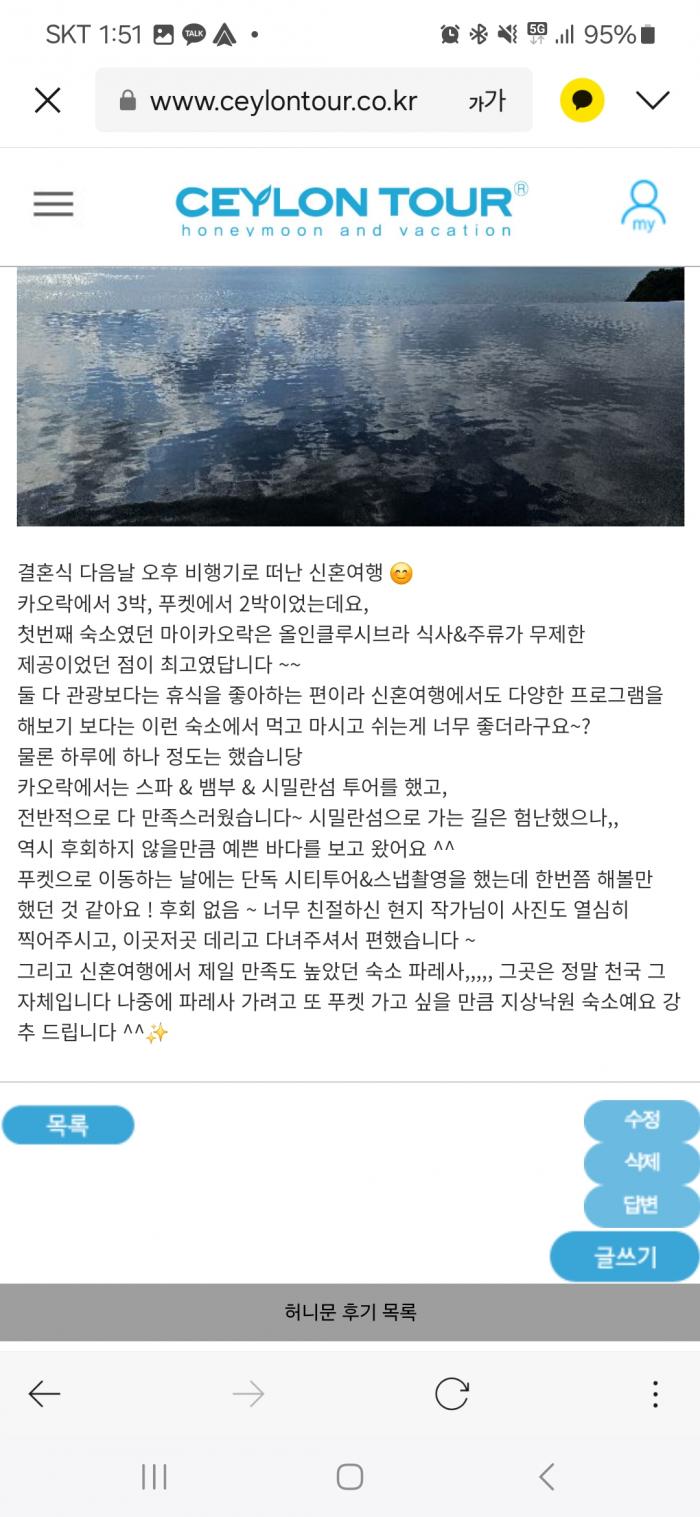Image resolution: width=700 pixels, height=1517 pixels.
Task: Tap 답변 to reply
Action: (642, 1206)
